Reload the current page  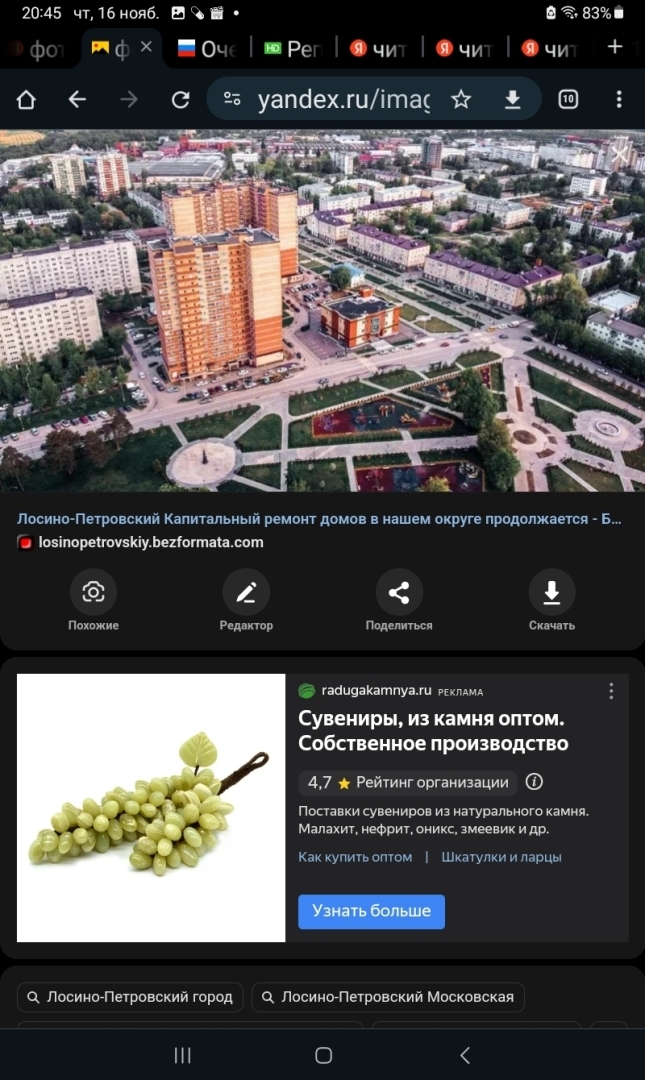(181, 99)
